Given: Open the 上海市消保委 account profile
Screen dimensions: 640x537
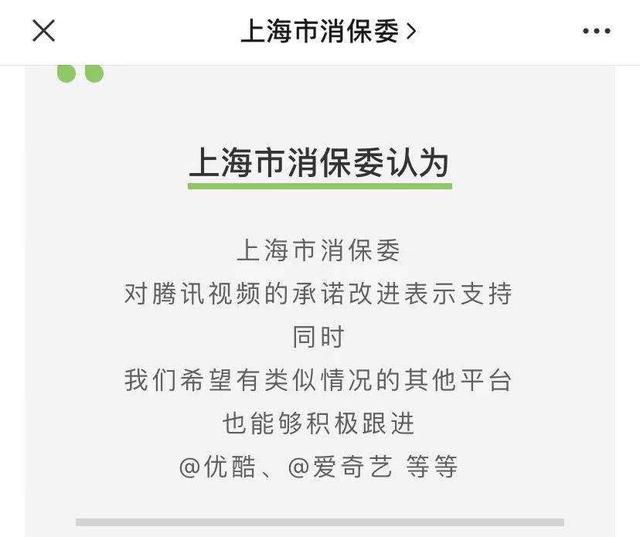Looking at the screenshot, I should 328,31.
